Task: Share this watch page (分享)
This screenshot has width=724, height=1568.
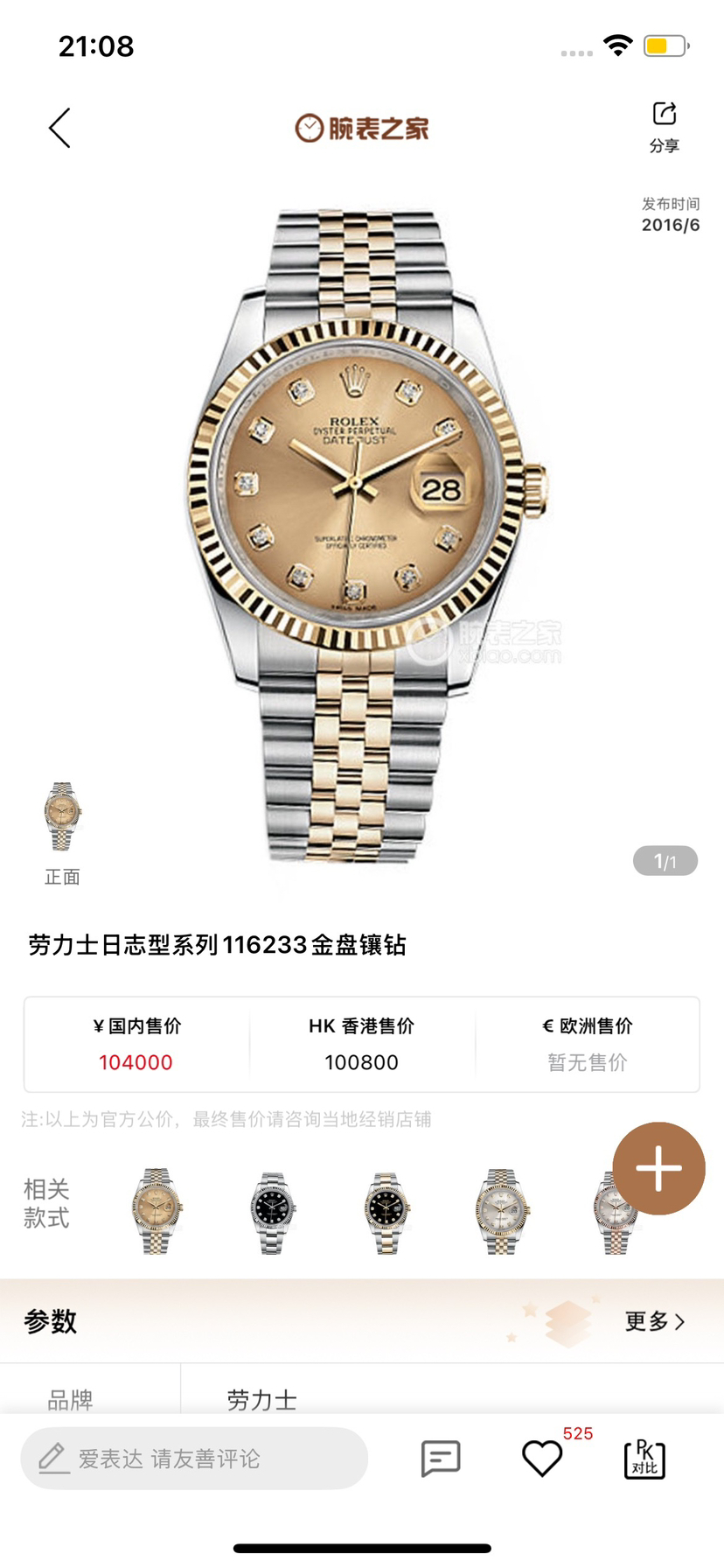Action: point(665,126)
